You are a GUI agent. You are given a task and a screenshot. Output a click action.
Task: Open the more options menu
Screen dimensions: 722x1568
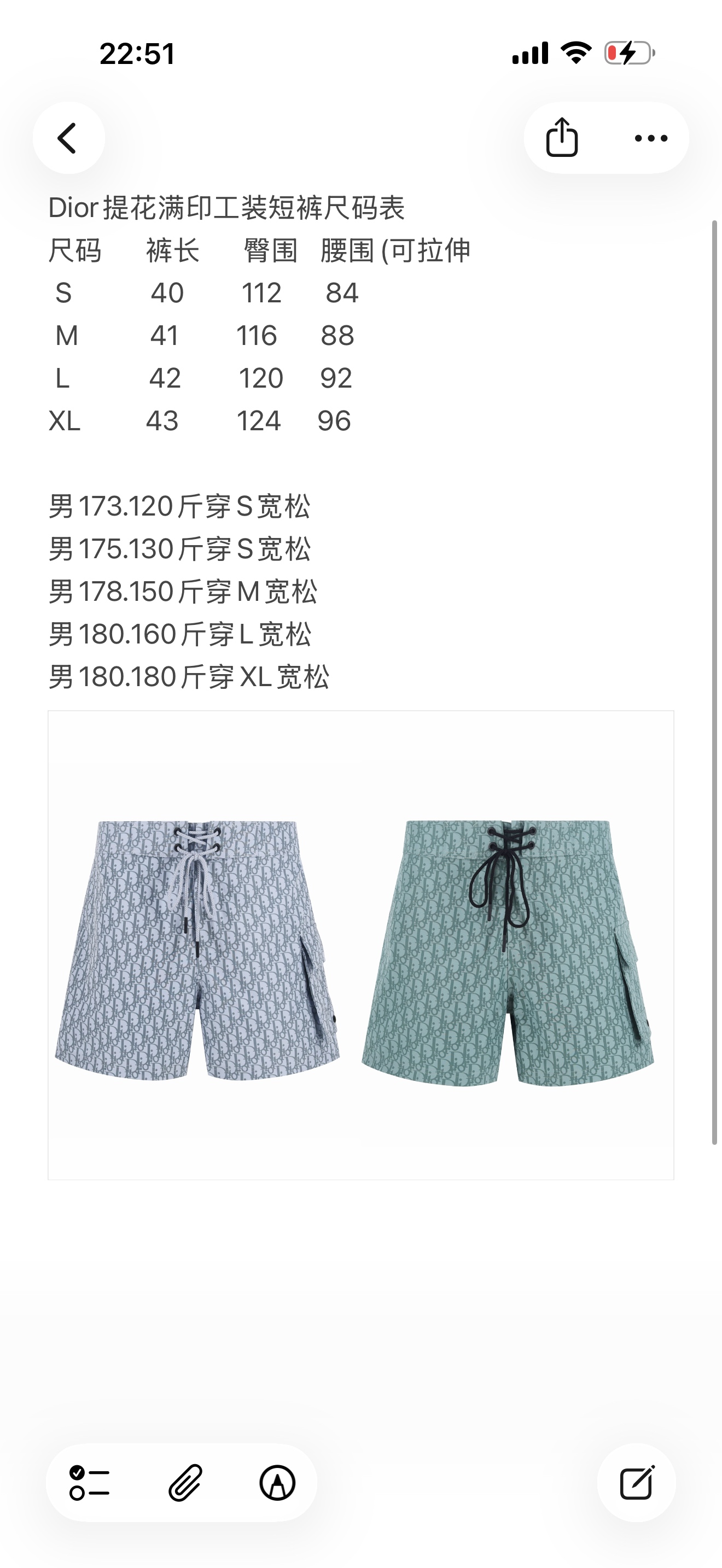651,138
